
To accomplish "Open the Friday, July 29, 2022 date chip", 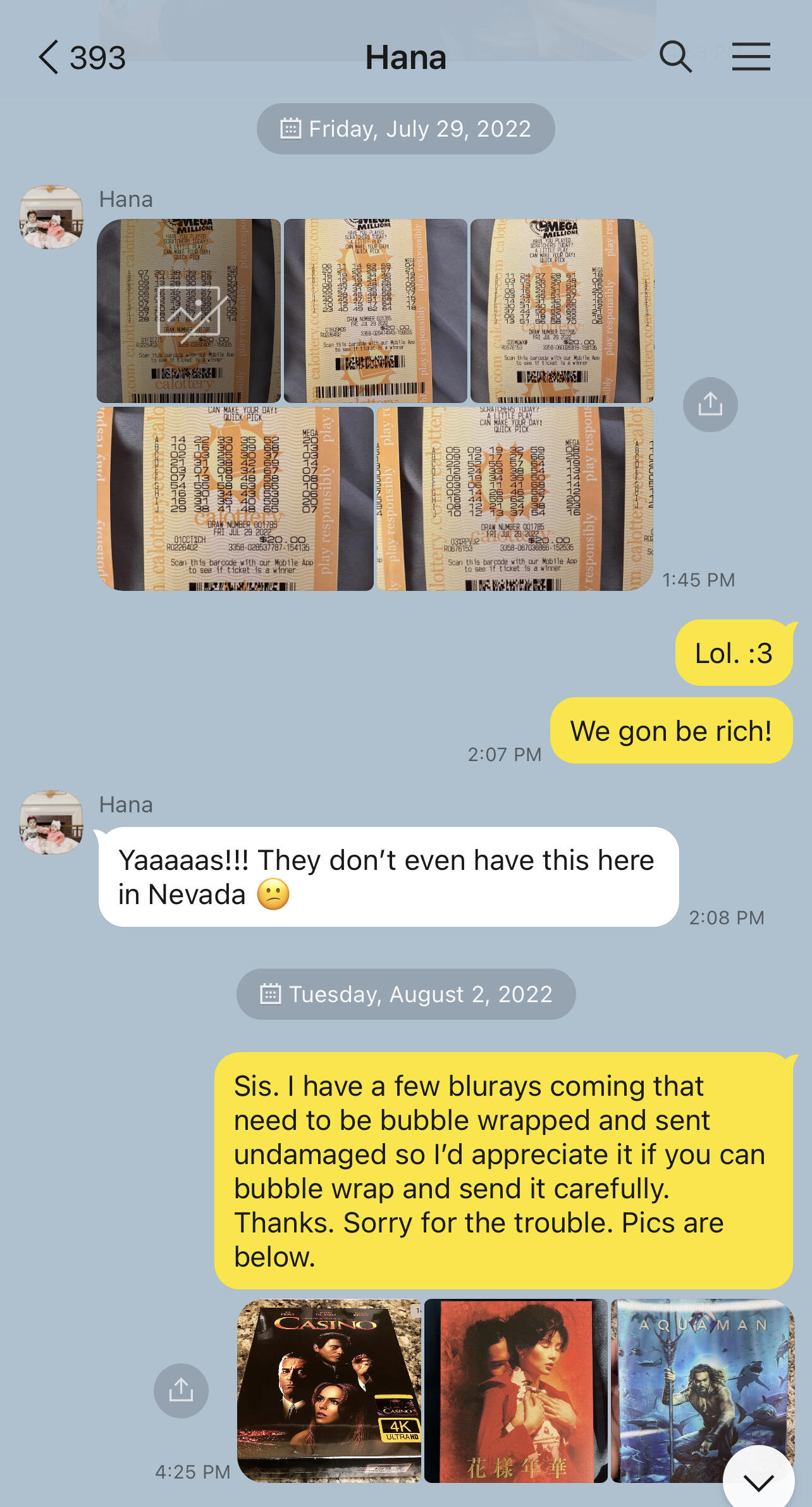I will click(x=405, y=129).
